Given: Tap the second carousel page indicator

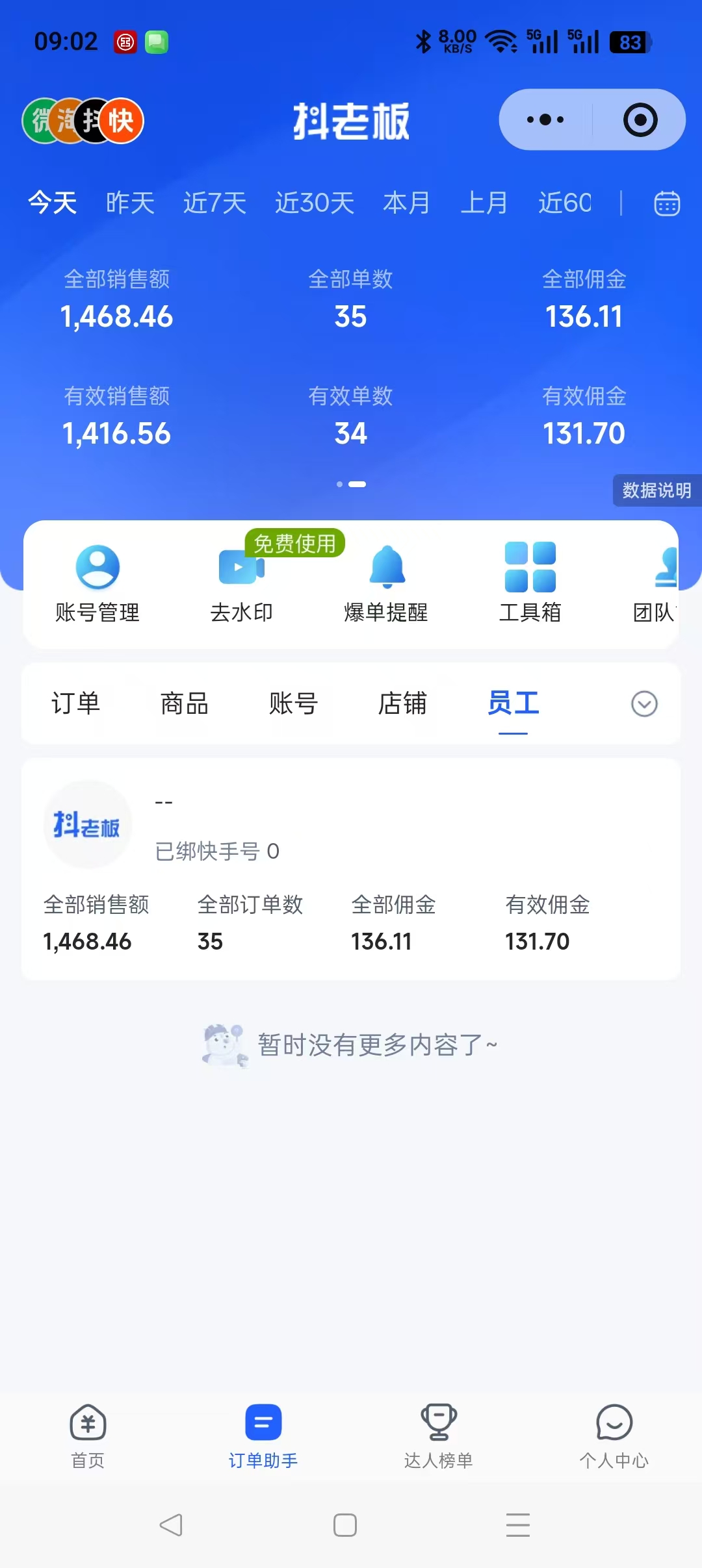Looking at the screenshot, I should tap(358, 484).
